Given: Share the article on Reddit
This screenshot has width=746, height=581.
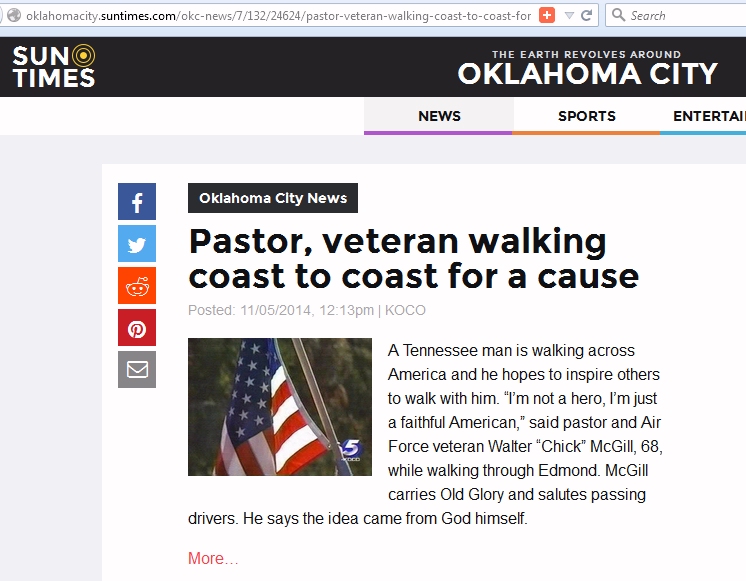Looking at the screenshot, I should [137, 286].
